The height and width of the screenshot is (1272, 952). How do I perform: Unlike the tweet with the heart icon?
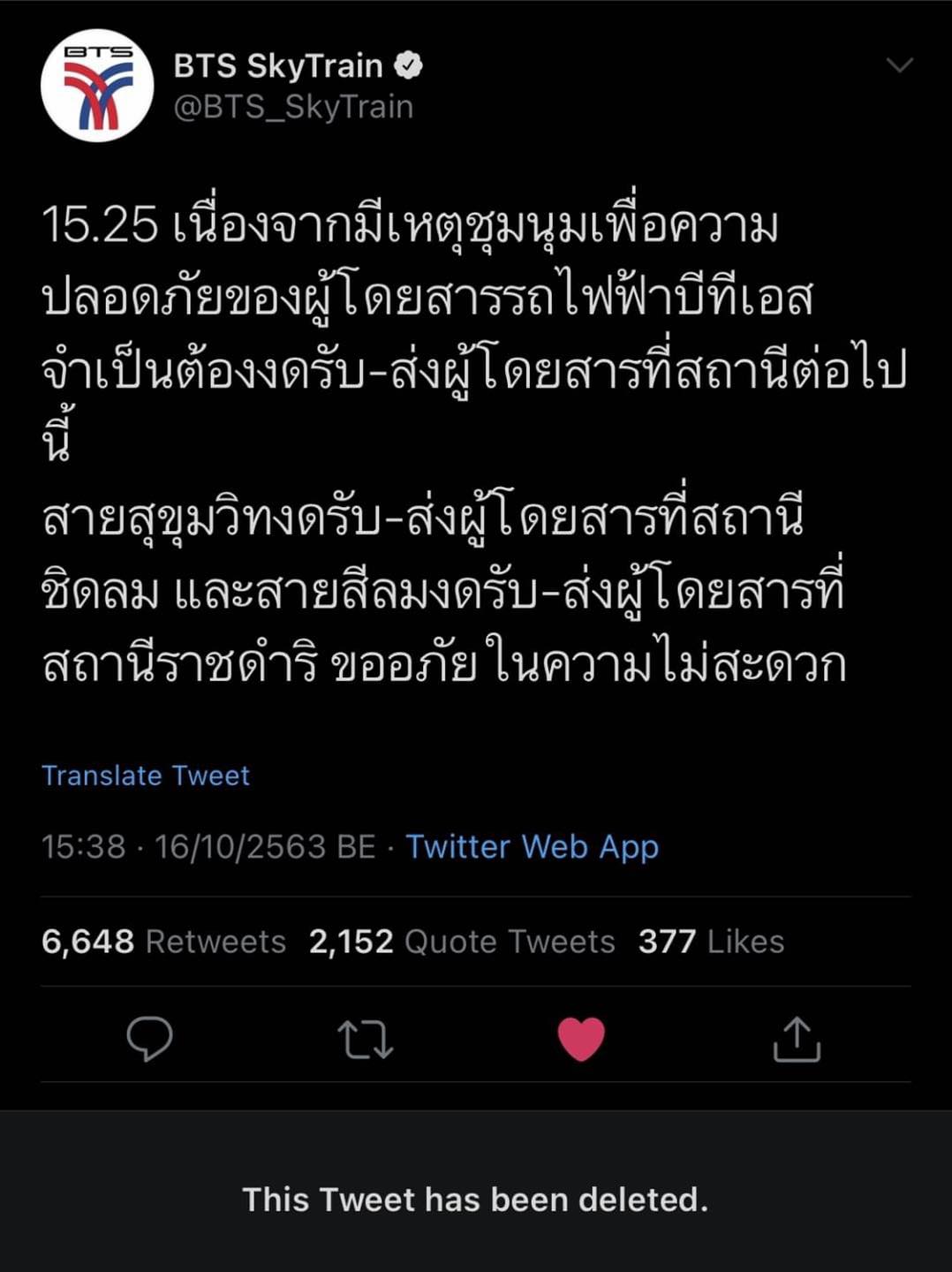[x=581, y=1039]
